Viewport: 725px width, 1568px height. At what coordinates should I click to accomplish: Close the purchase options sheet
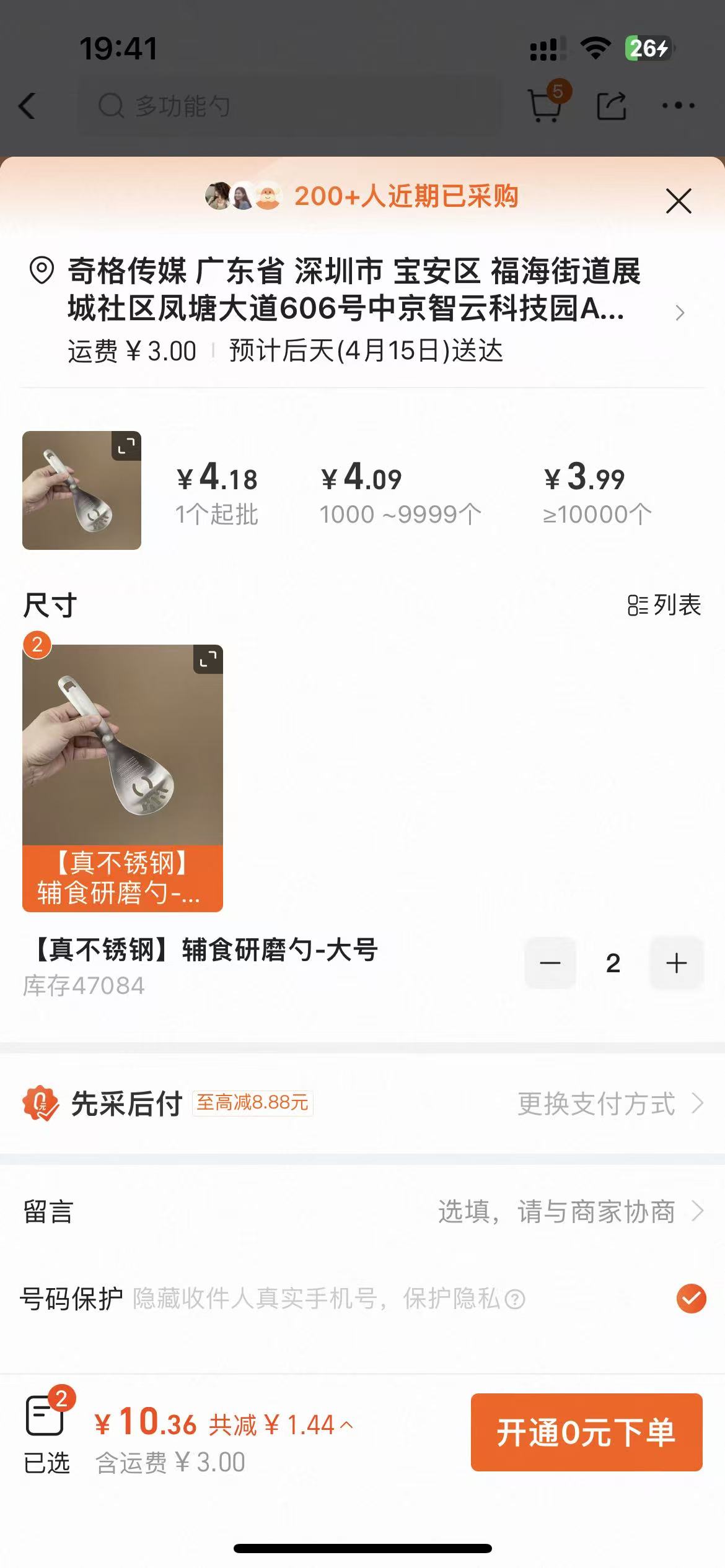point(679,201)
